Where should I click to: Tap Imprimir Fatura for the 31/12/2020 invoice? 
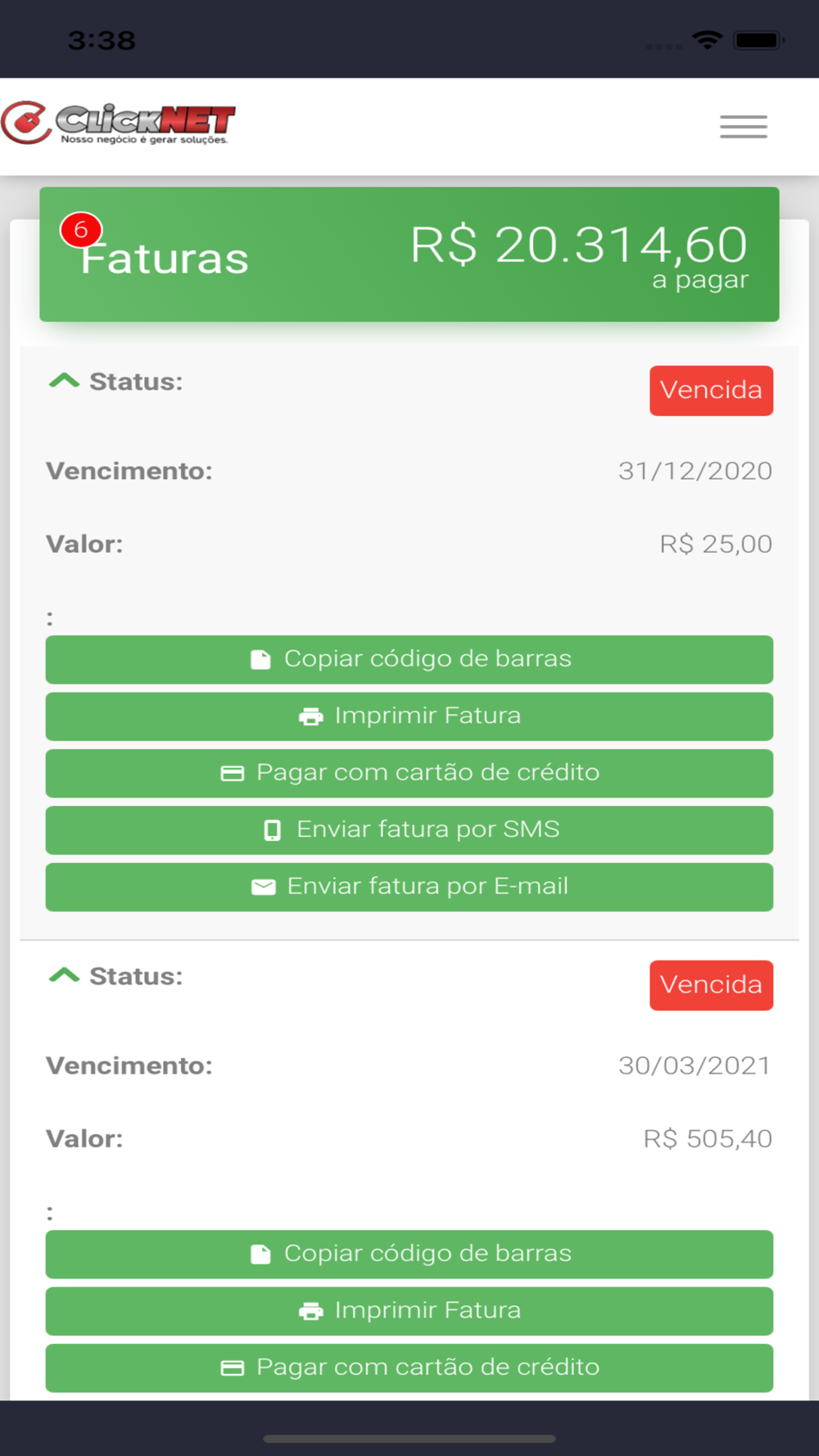point(409,717)
